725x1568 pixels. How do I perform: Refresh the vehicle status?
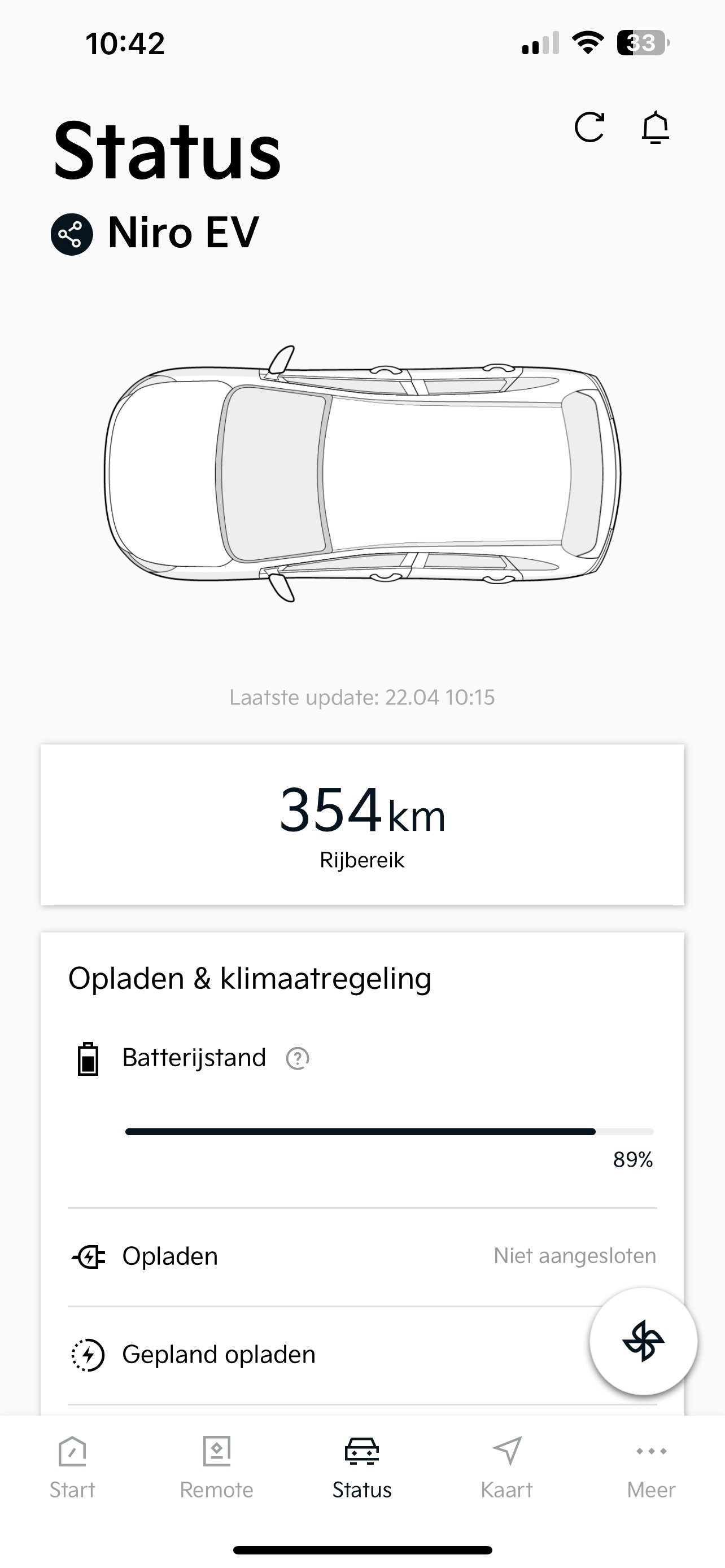point(589,127)
